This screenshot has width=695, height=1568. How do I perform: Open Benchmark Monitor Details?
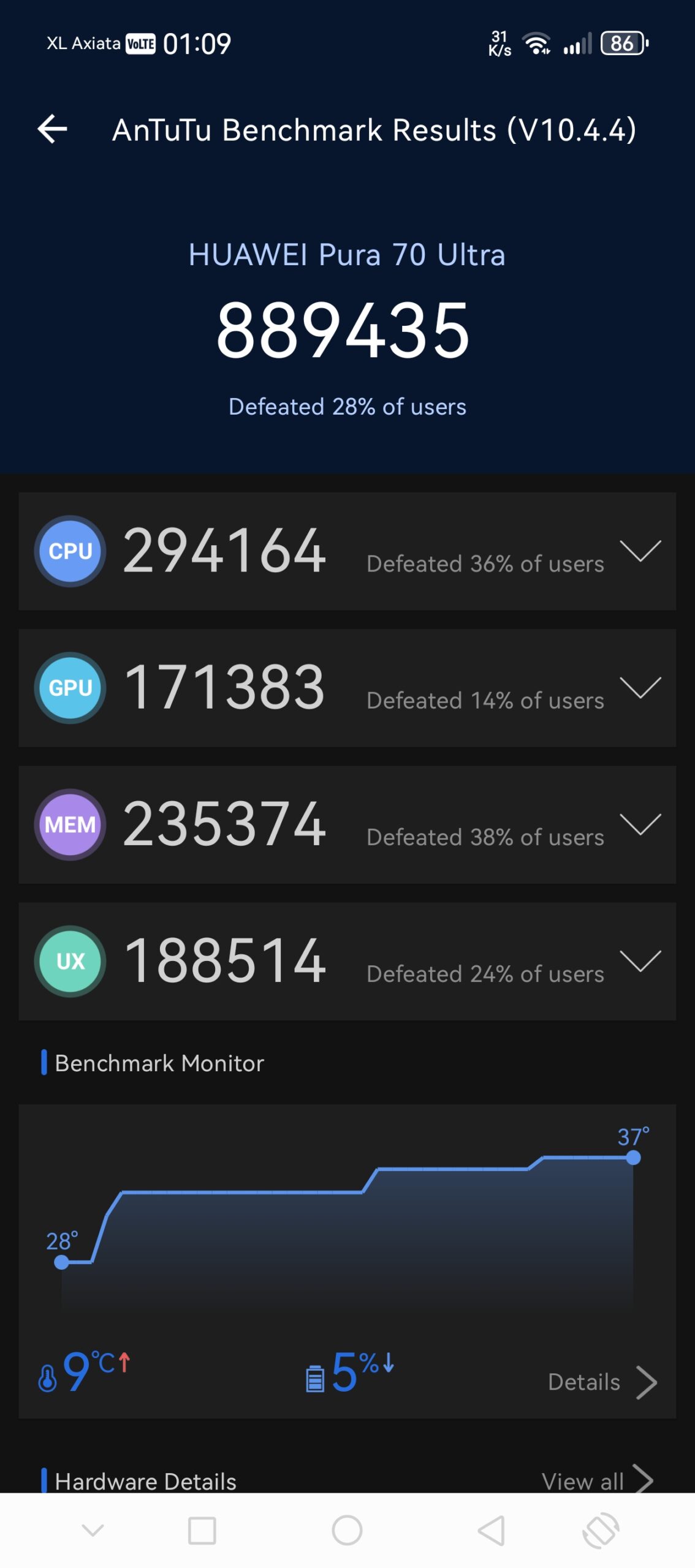pyautogui.click(x=602, y=1382)
